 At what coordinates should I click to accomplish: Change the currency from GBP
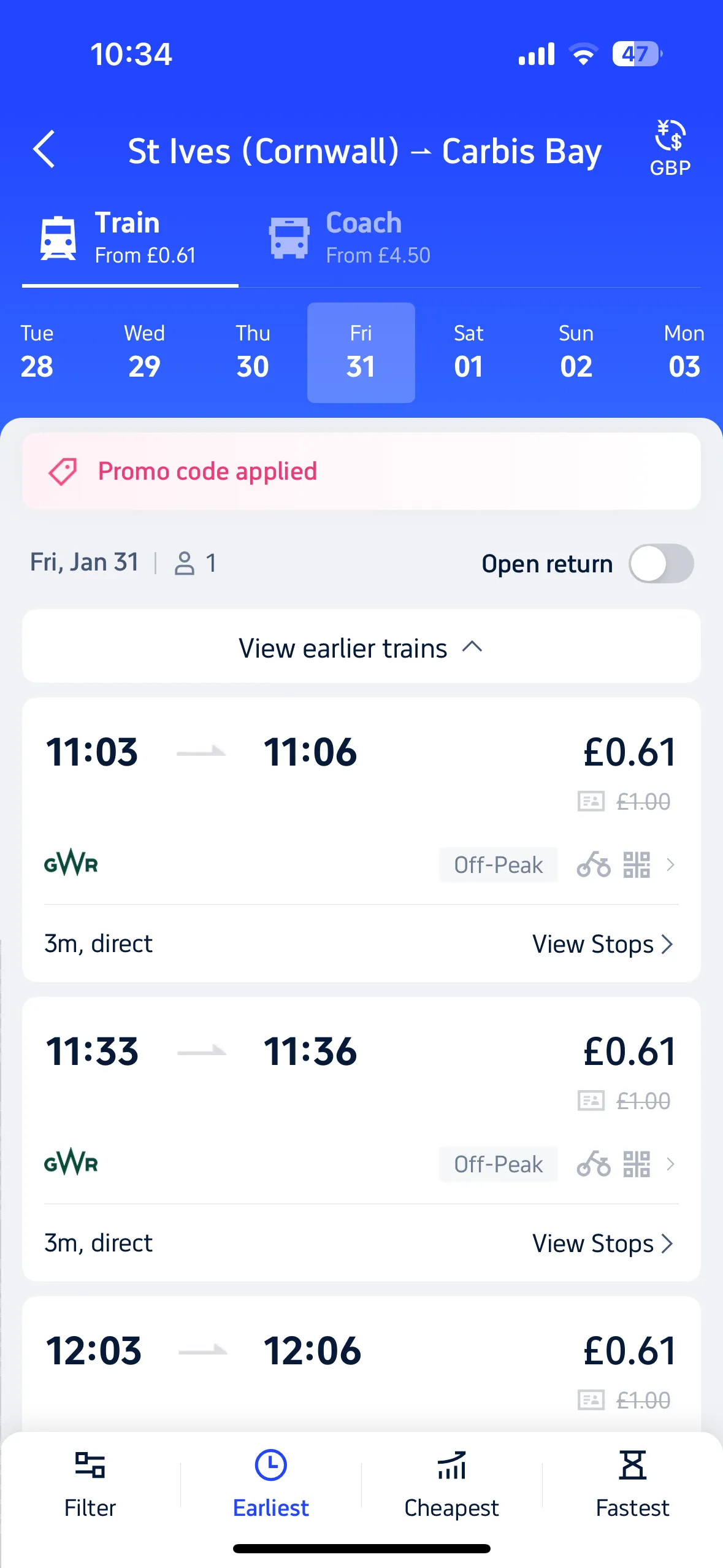coord(670,149)
